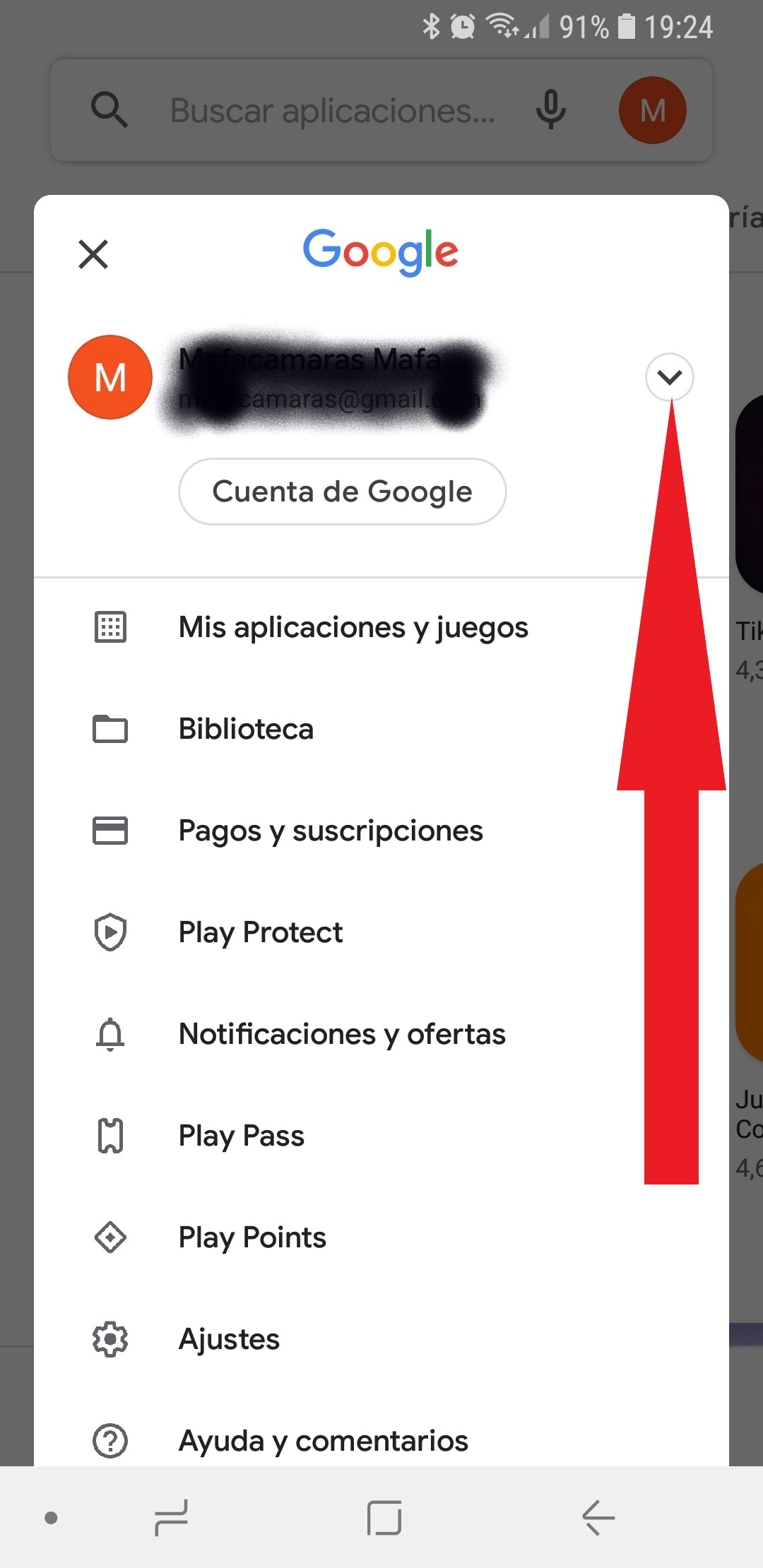Tap the system back button
Image resolution: width=763 pixels, height=1568 pixels.
tap(598, 1517)
